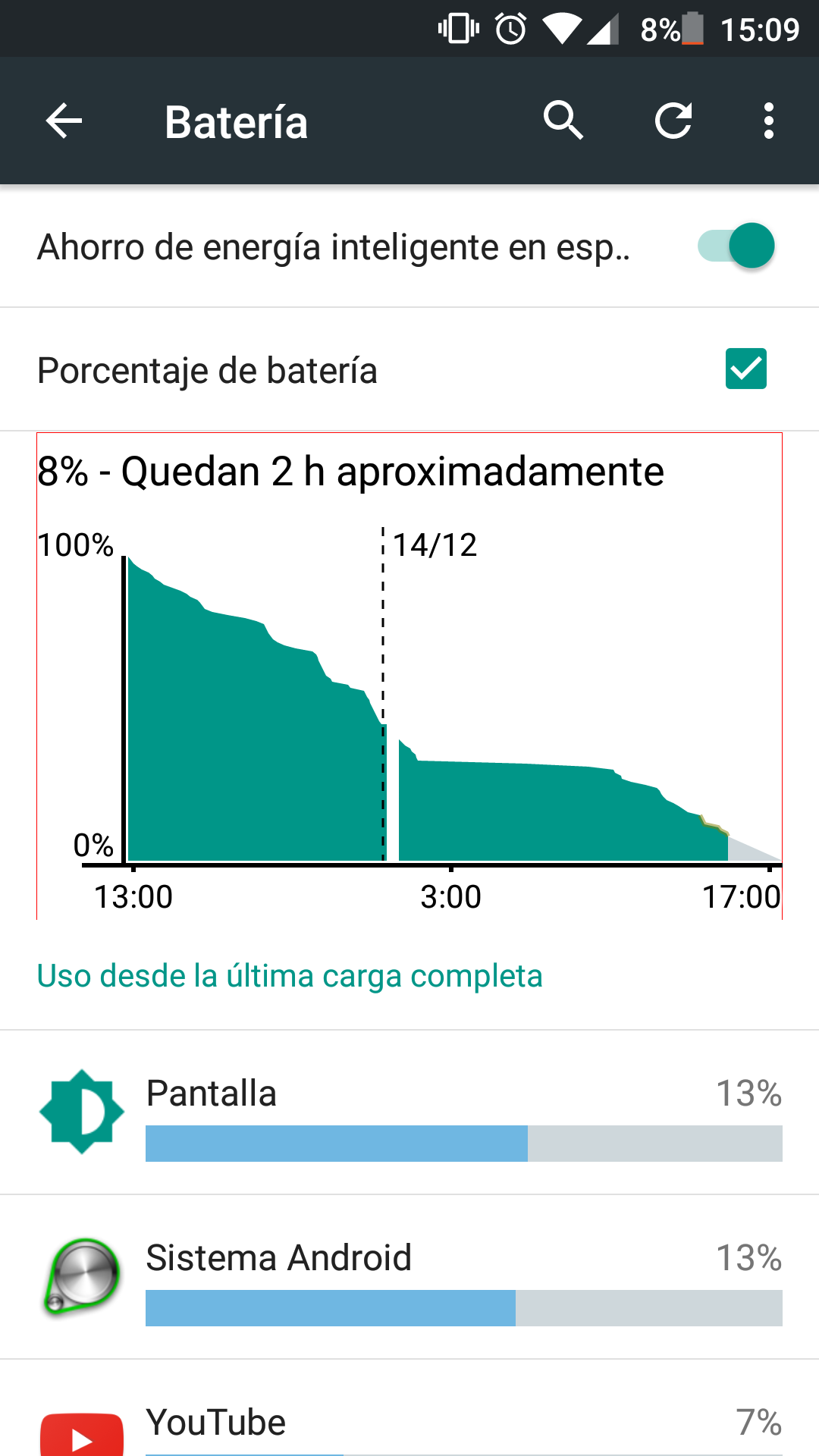
Task: Open Sistema Android usage details
Action: 409,1277
